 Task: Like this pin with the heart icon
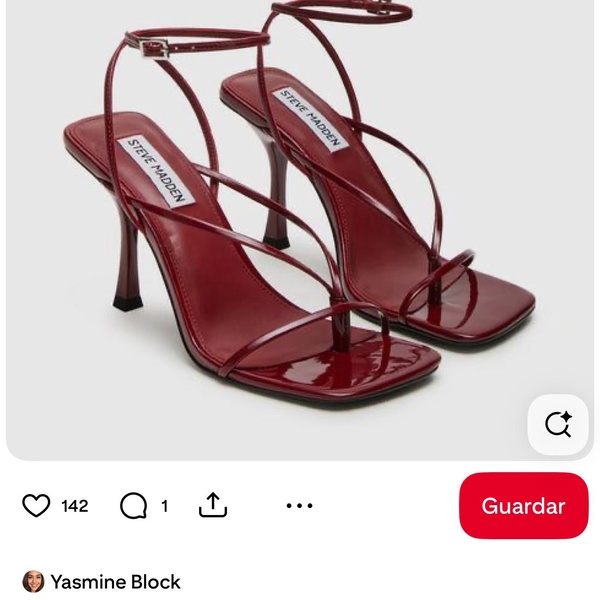37,506
